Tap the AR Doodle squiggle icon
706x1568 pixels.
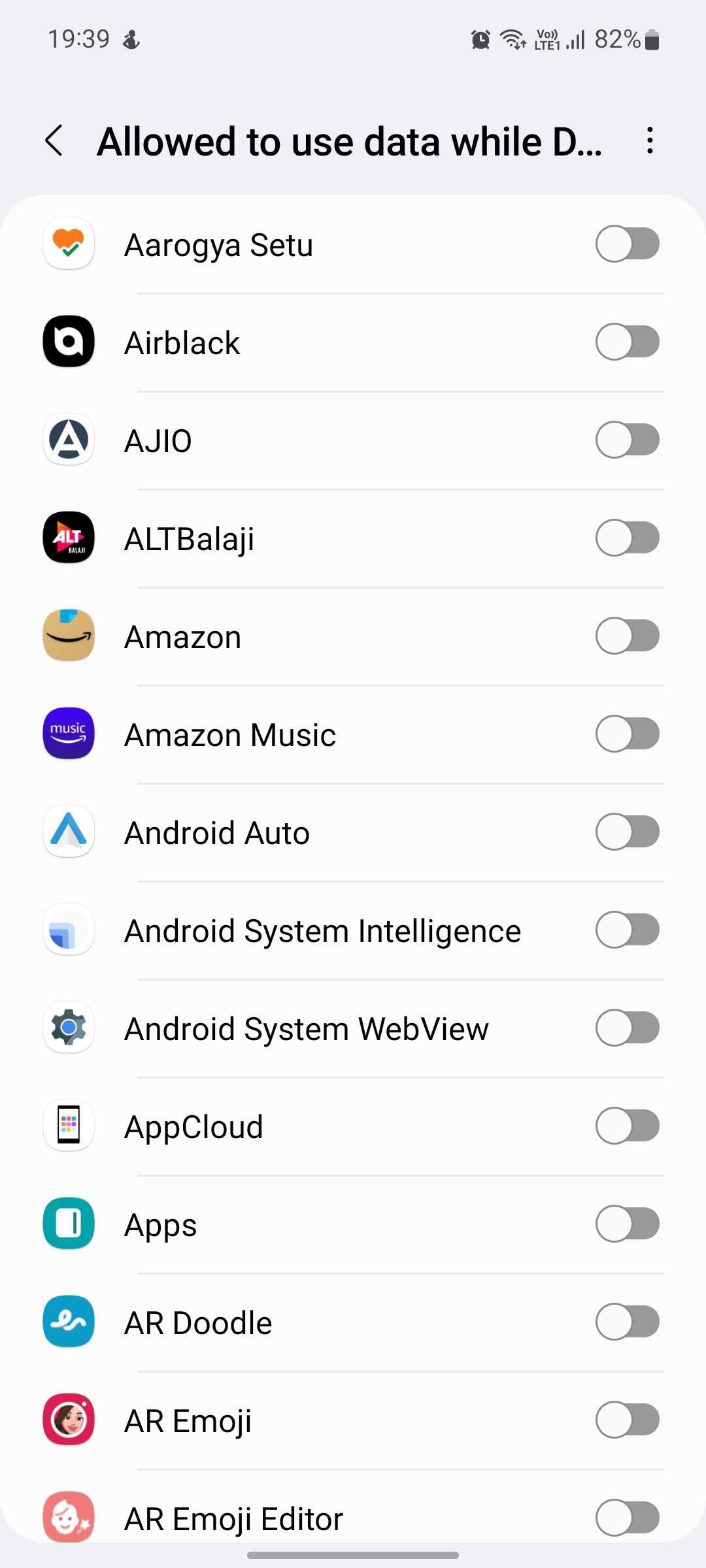point(68,1322)
